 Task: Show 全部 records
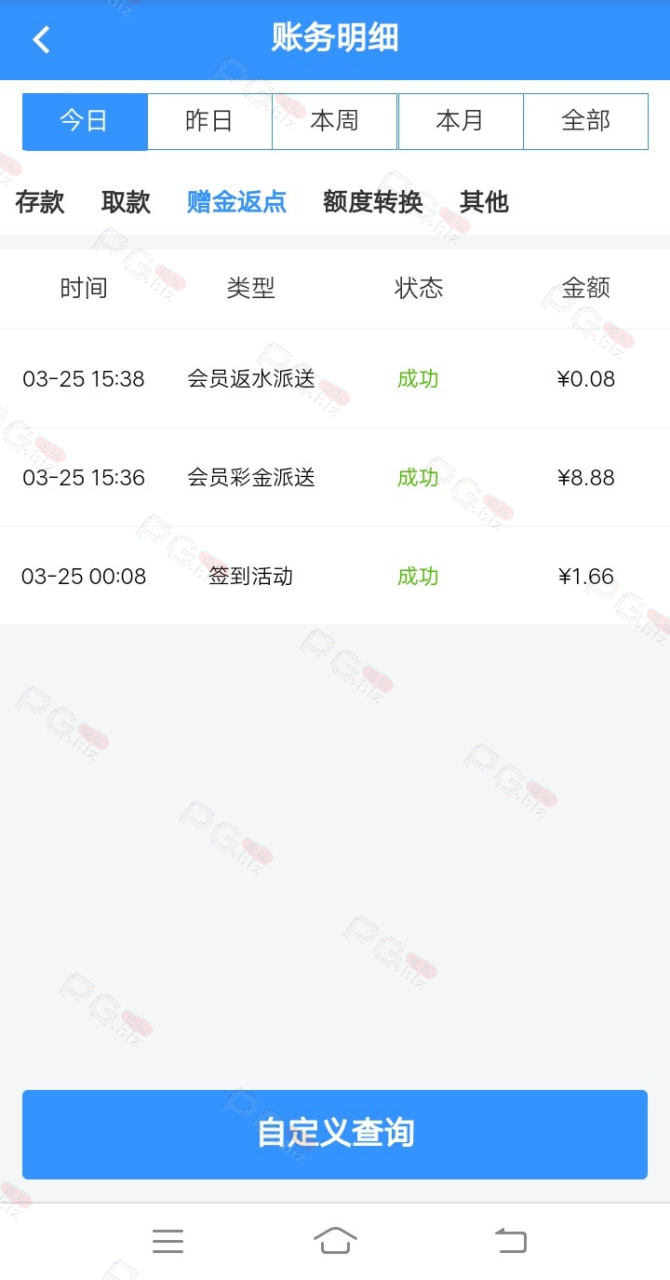[x=585, y=122]
